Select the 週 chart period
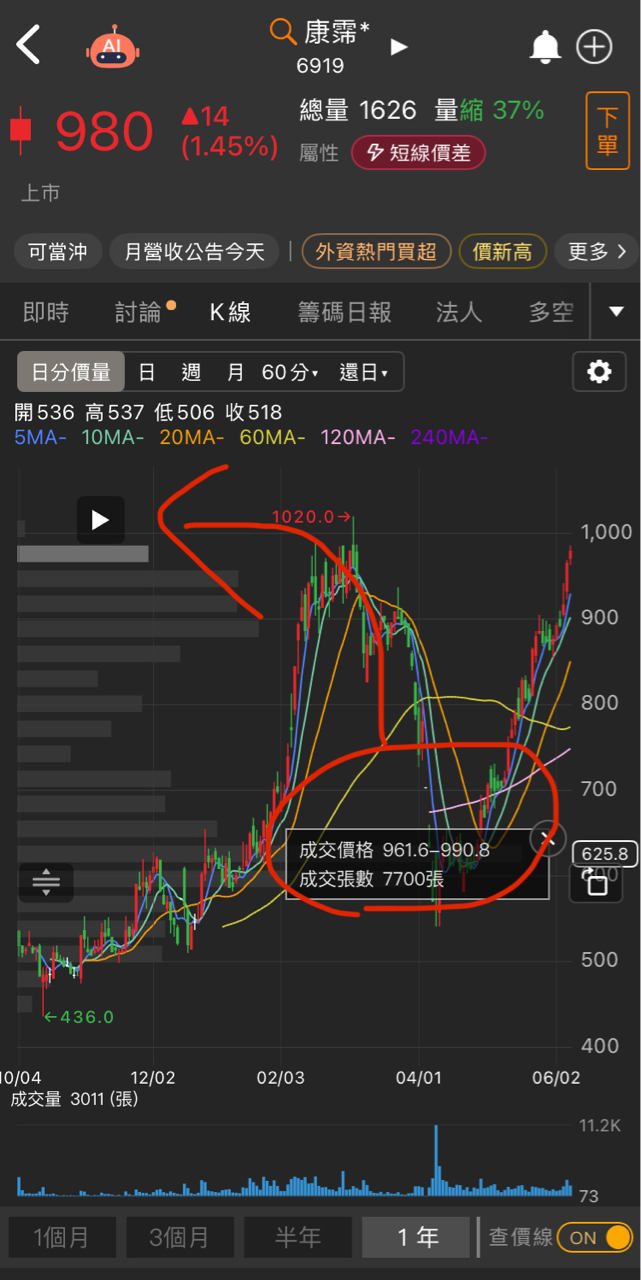The image size is (641, 1280). tap(191, 373)
